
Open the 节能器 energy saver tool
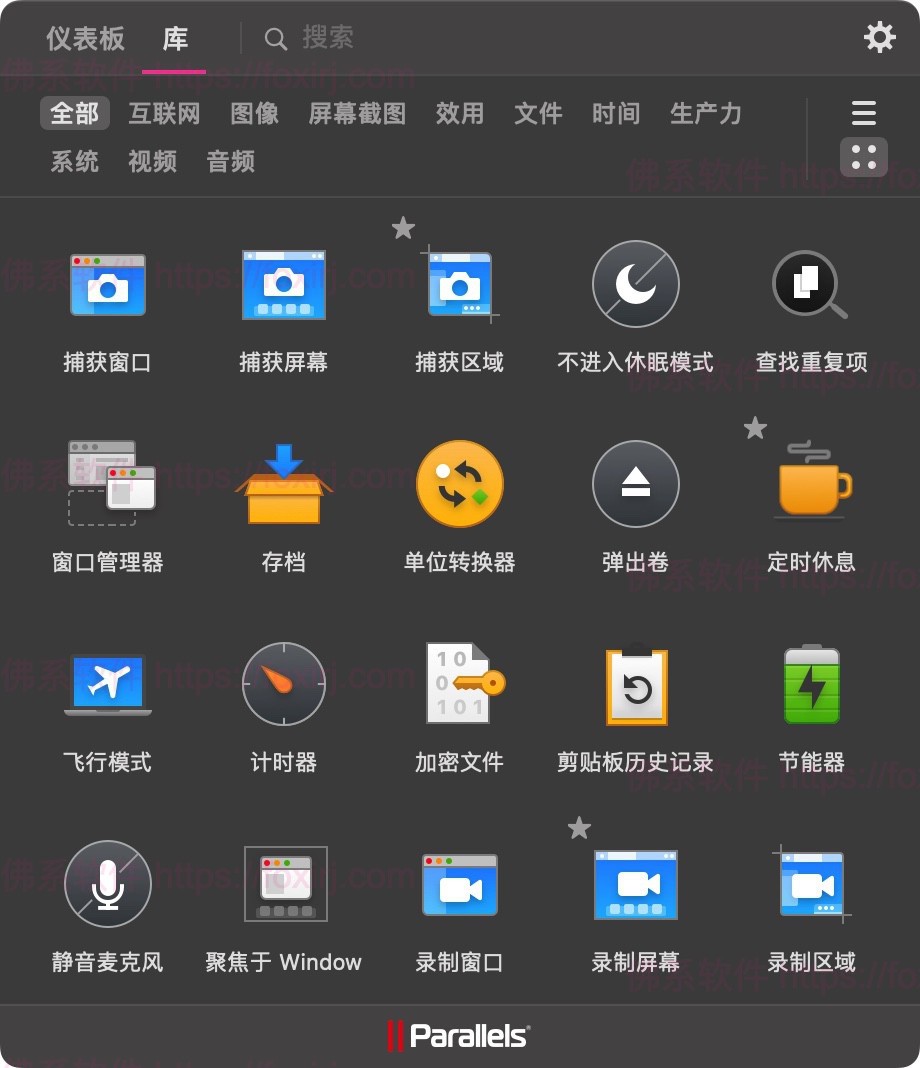click(x=811, y=684)
